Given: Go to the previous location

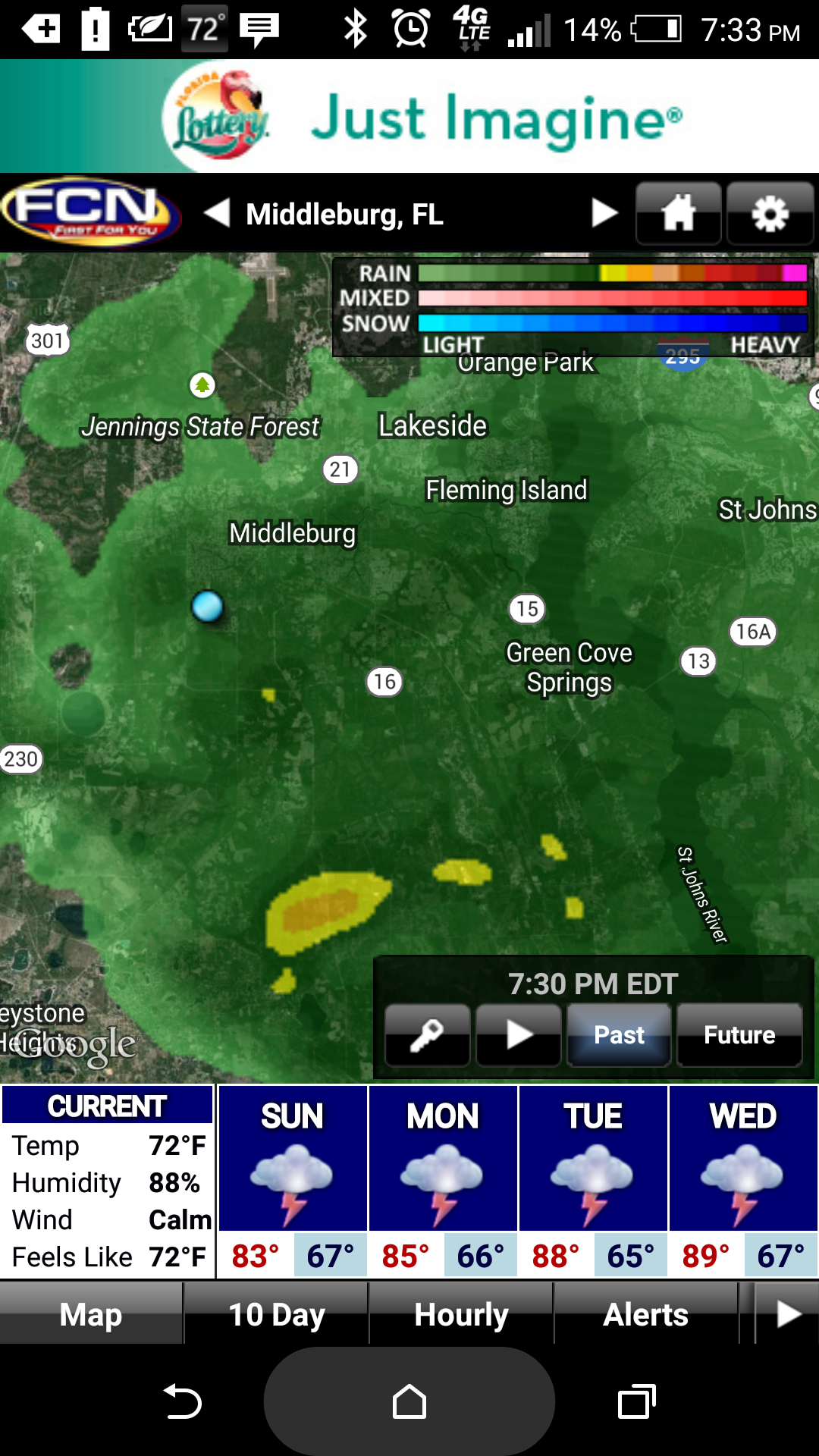Looking at the screenshot, I should coord(218,213).
